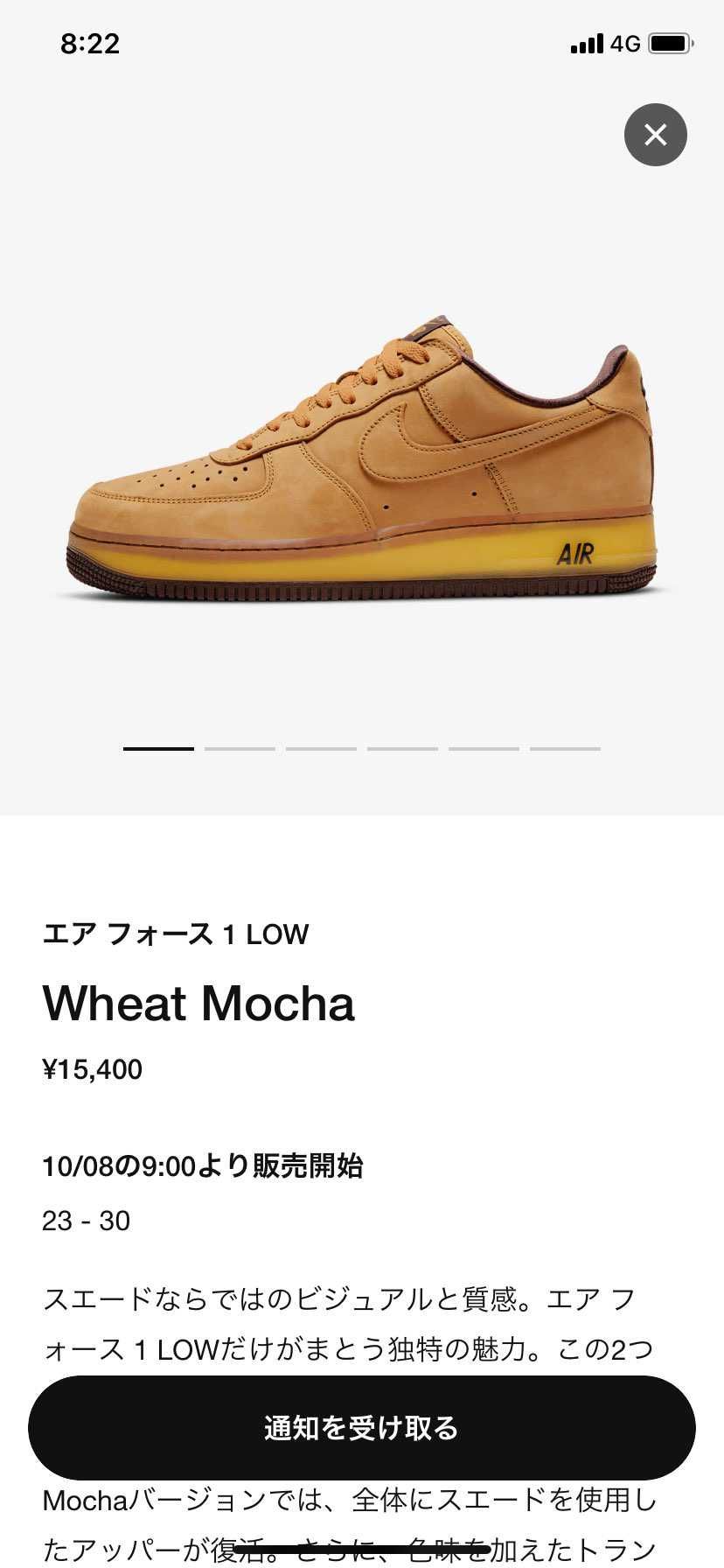
Task: Tap the 通知を受け取る notification button
Action: [x=362, y=1426]
